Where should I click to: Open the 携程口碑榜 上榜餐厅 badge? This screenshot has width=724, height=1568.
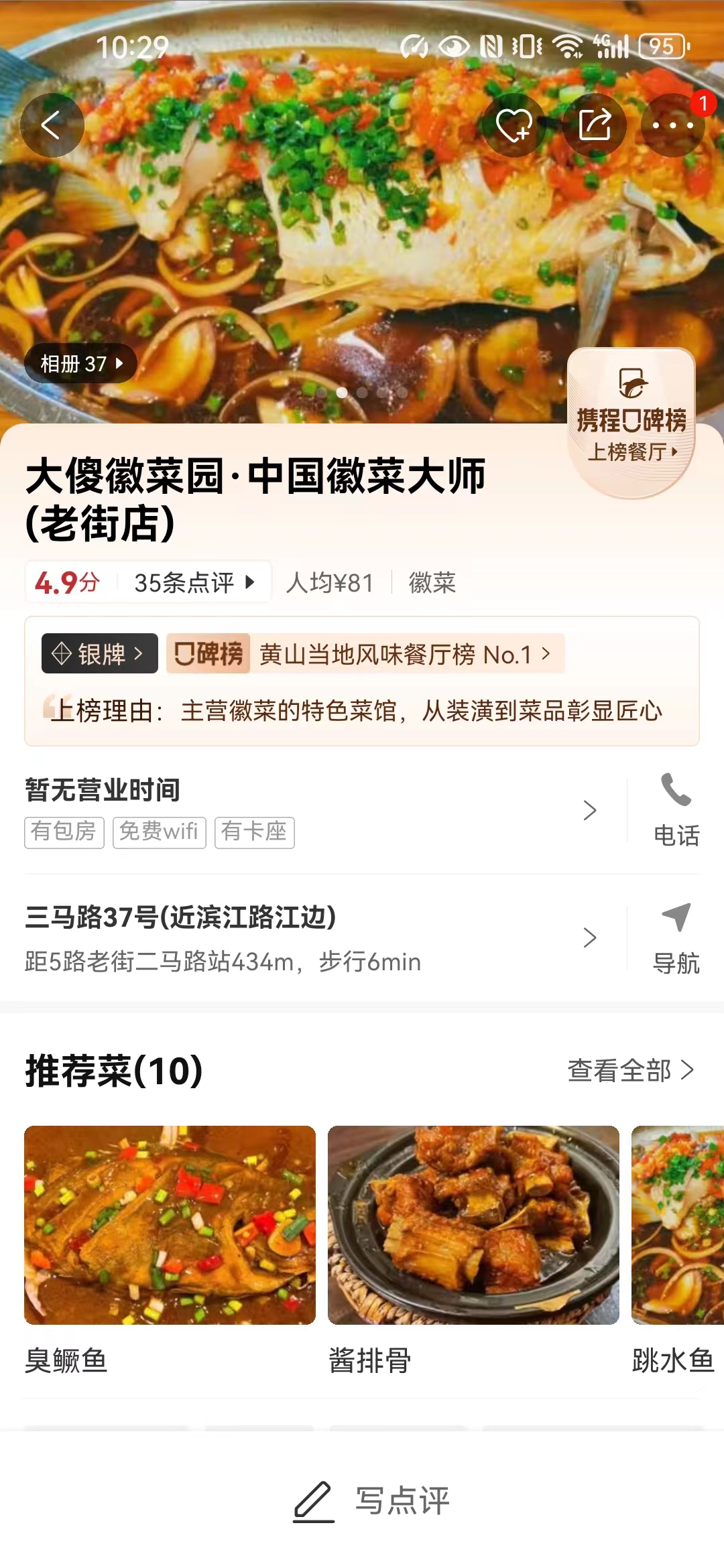631,422
